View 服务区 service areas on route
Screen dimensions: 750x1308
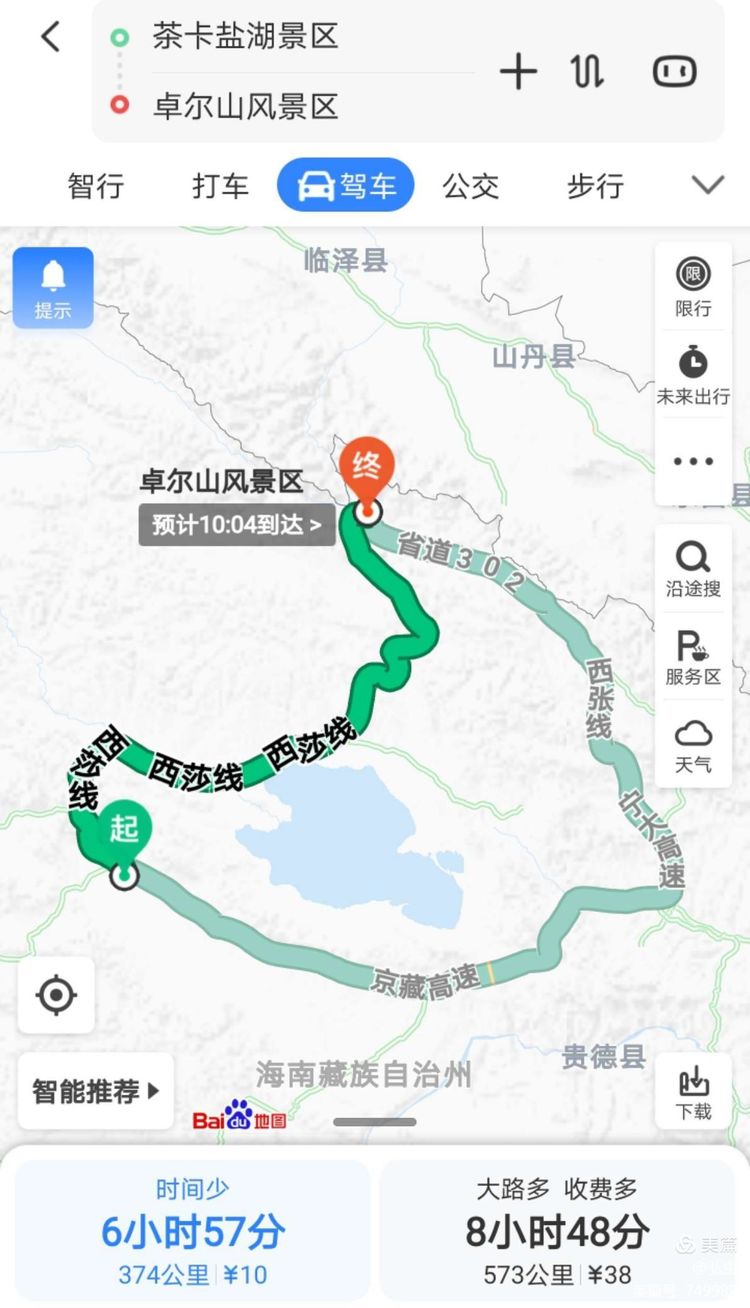pos(692,657)
